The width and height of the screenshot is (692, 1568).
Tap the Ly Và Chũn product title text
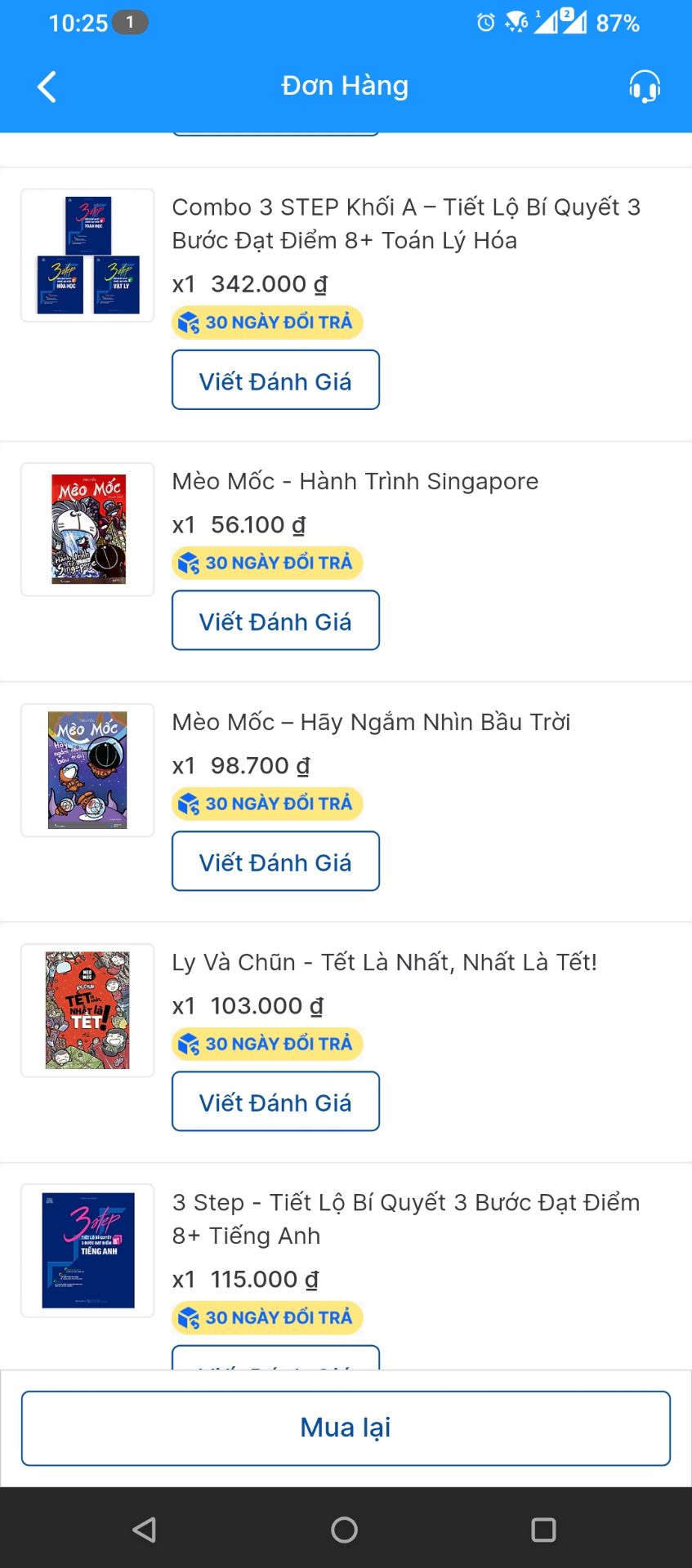(x=385, y=962)
